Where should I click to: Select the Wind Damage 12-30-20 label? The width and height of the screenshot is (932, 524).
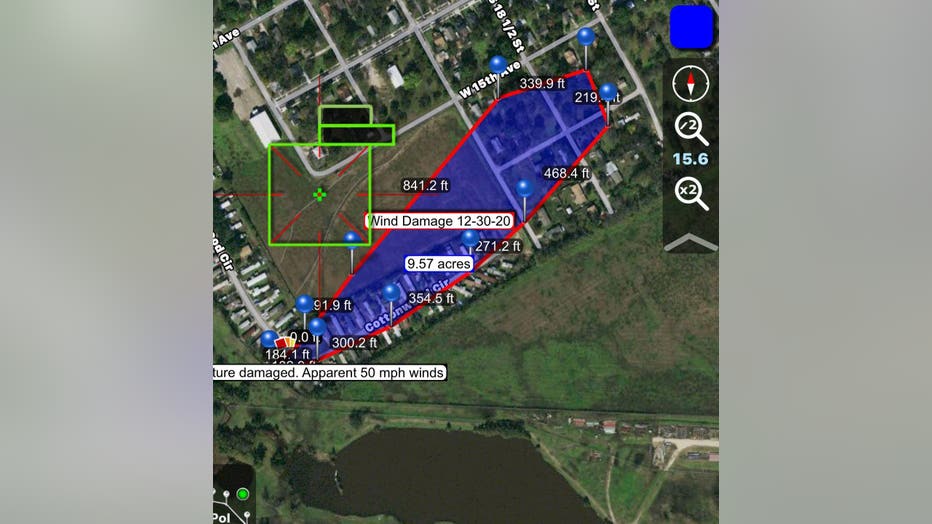(441, 221)
